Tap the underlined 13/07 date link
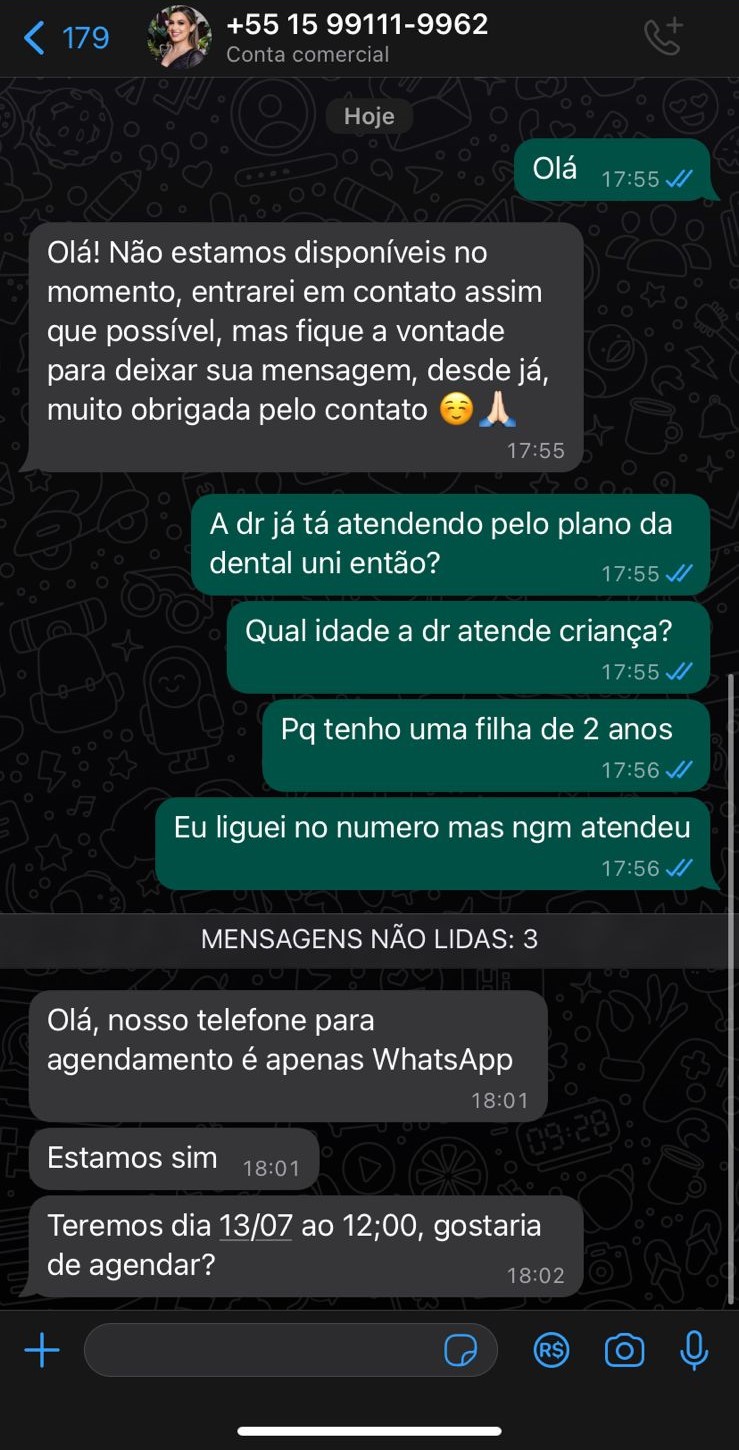This screenshot has height=1450, width=739. pos(255,1226)
